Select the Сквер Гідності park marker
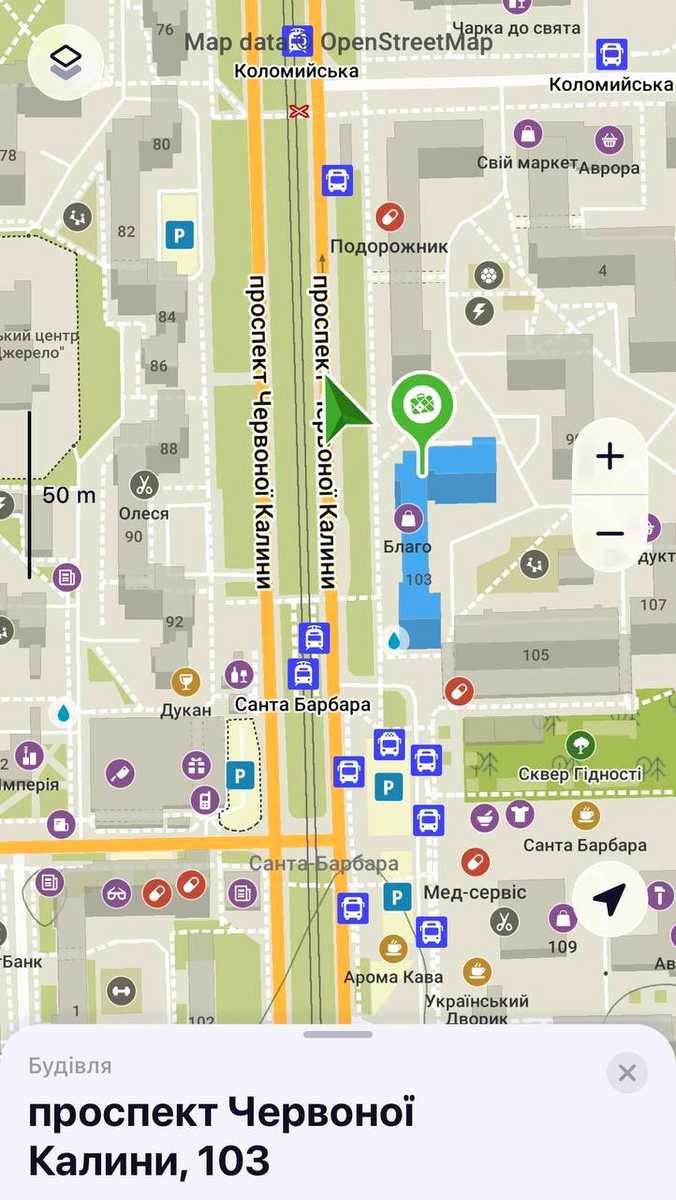Image resolution: width=676 pixels, height=1200 pixels. point(578,744)
